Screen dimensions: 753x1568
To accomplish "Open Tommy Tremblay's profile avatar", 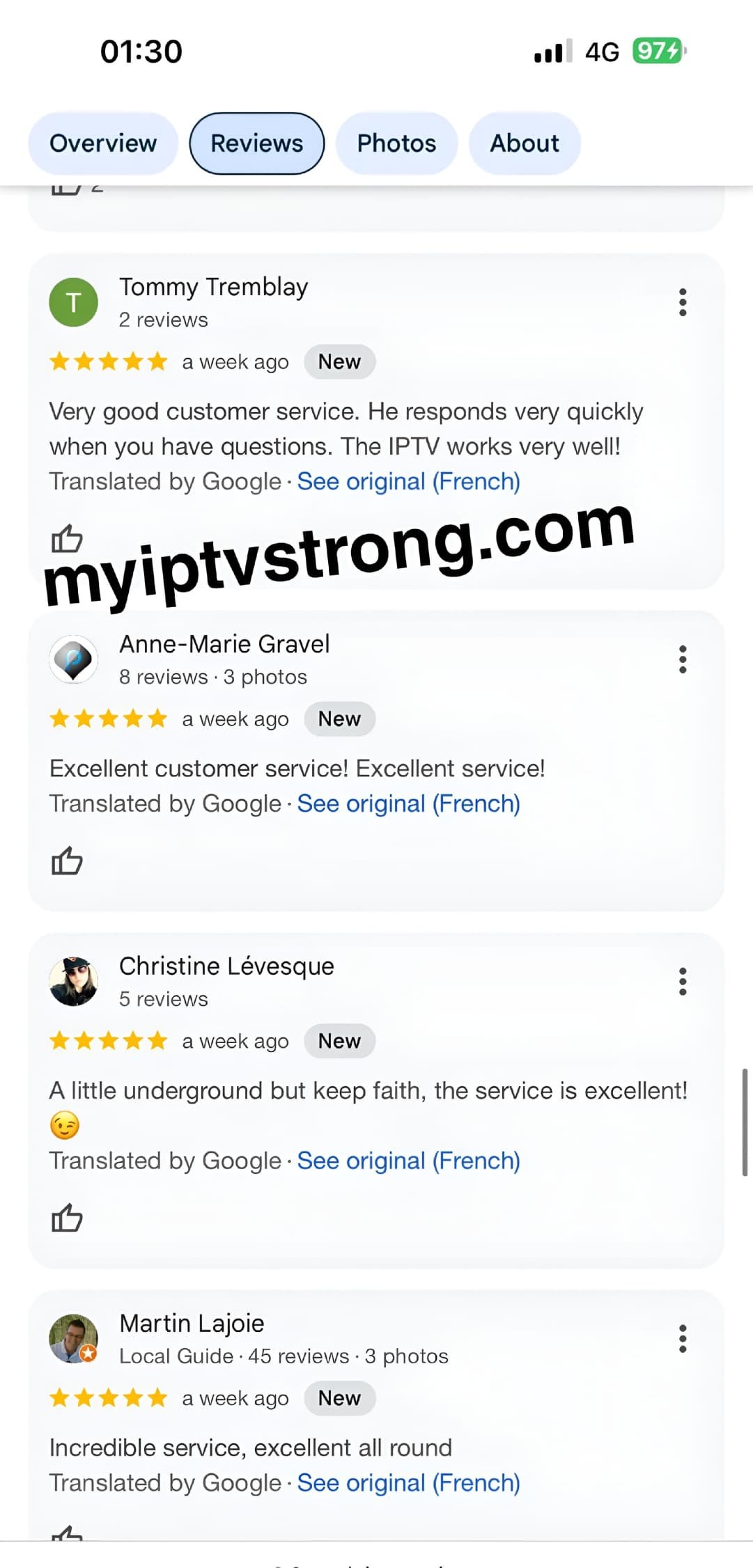I will pyautogui.click(x=73, y=301).
